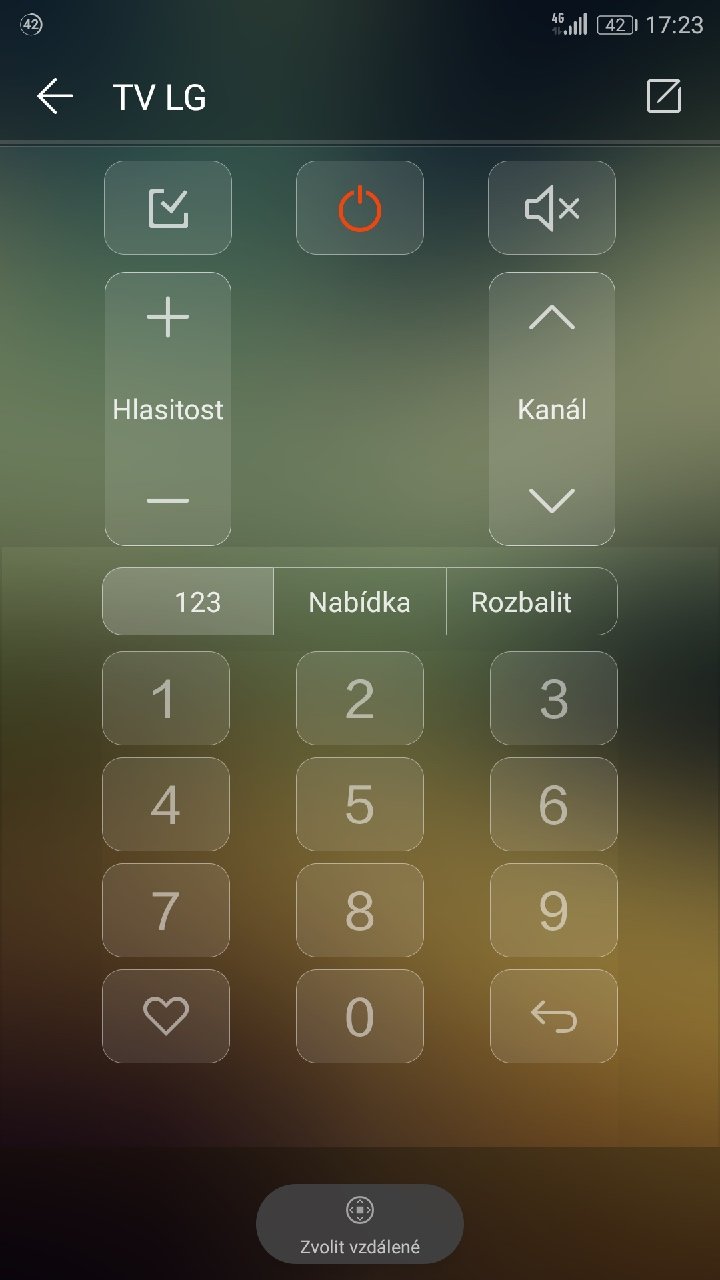The width and height of the screenshot is (720, 1280).
Task: Enter digit 5 on keypad
Action: 360,804
